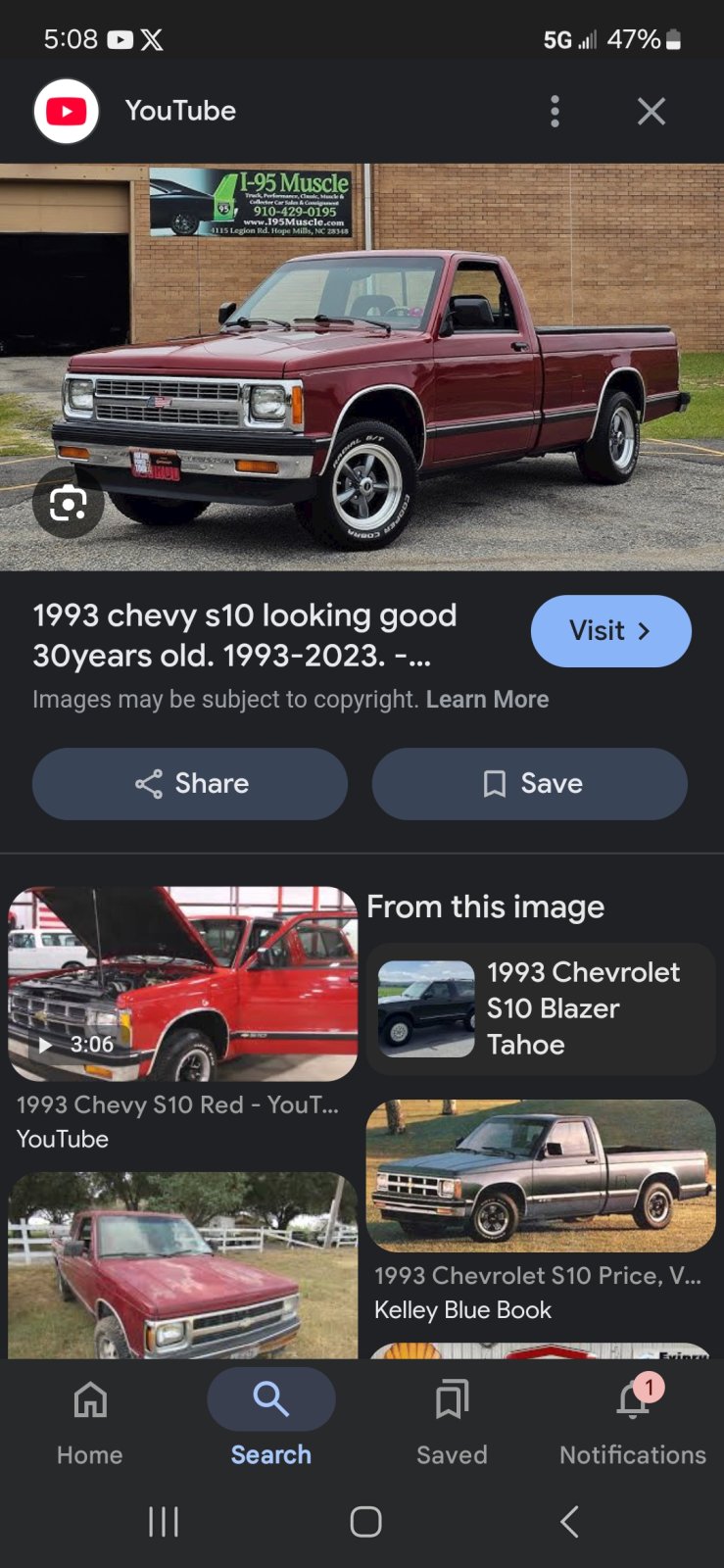This screenshot has height=1568, width=724.
Task: Open the three-dot overflow menu
Action: coord(555,111)
